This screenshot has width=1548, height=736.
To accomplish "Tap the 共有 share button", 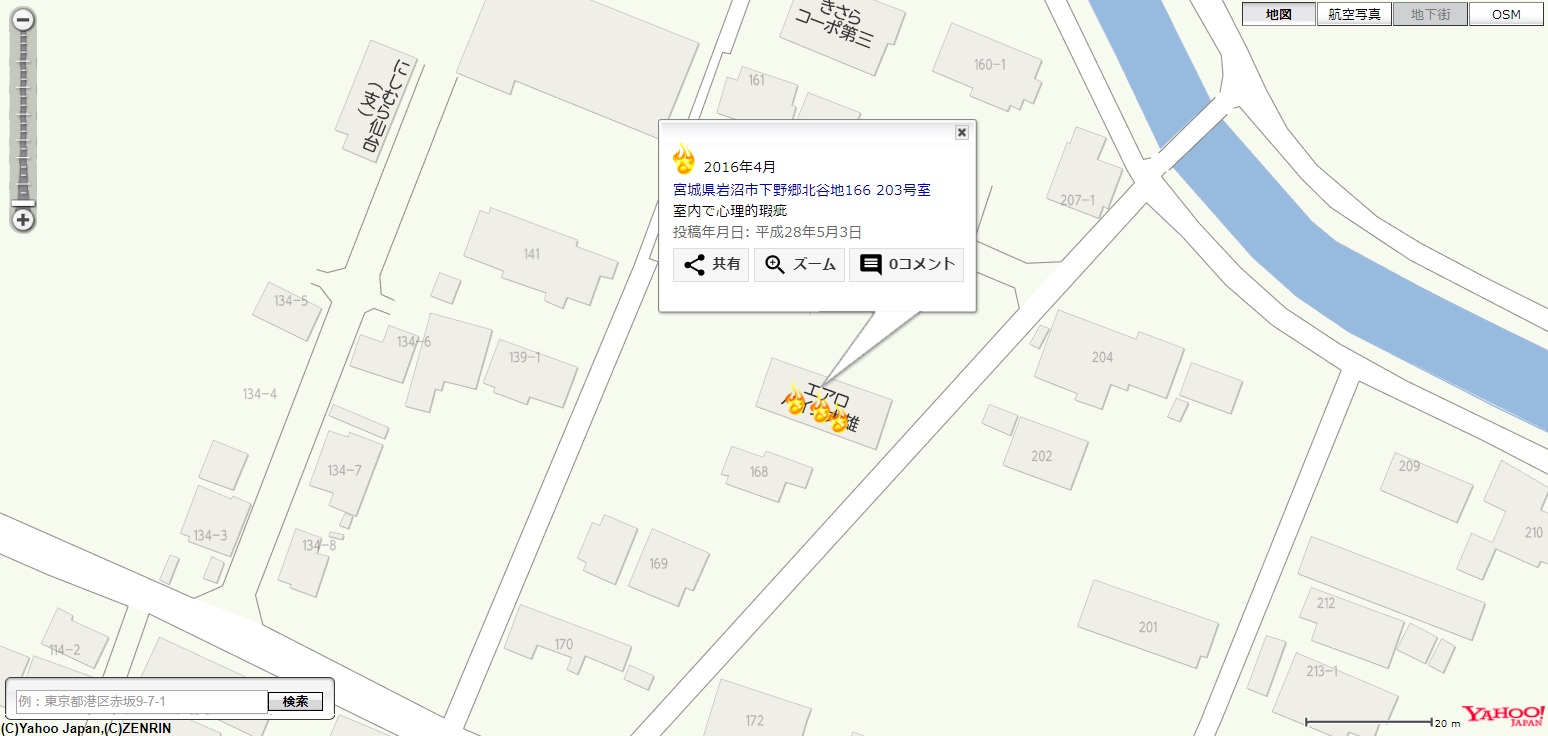I will point(711,265).
